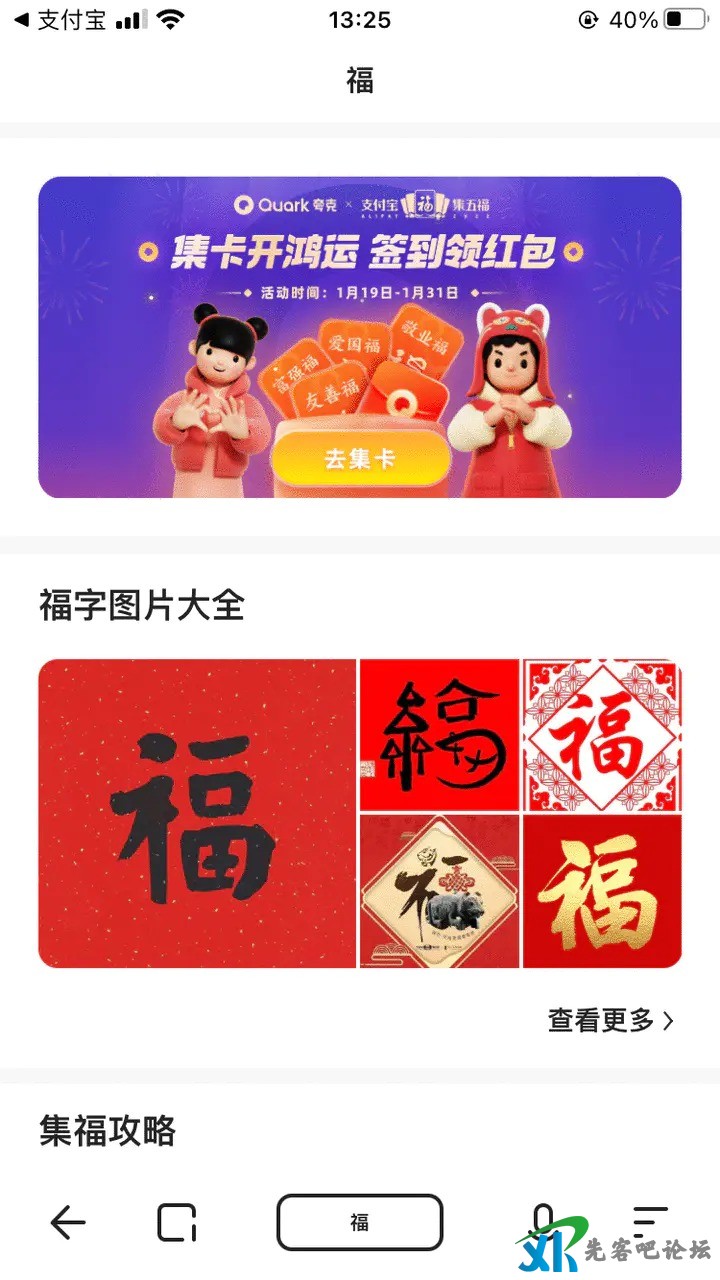720x1280 pixels.
Task: Open the bottom toolbar menu icon
Action: click(x=650, y=1220)
